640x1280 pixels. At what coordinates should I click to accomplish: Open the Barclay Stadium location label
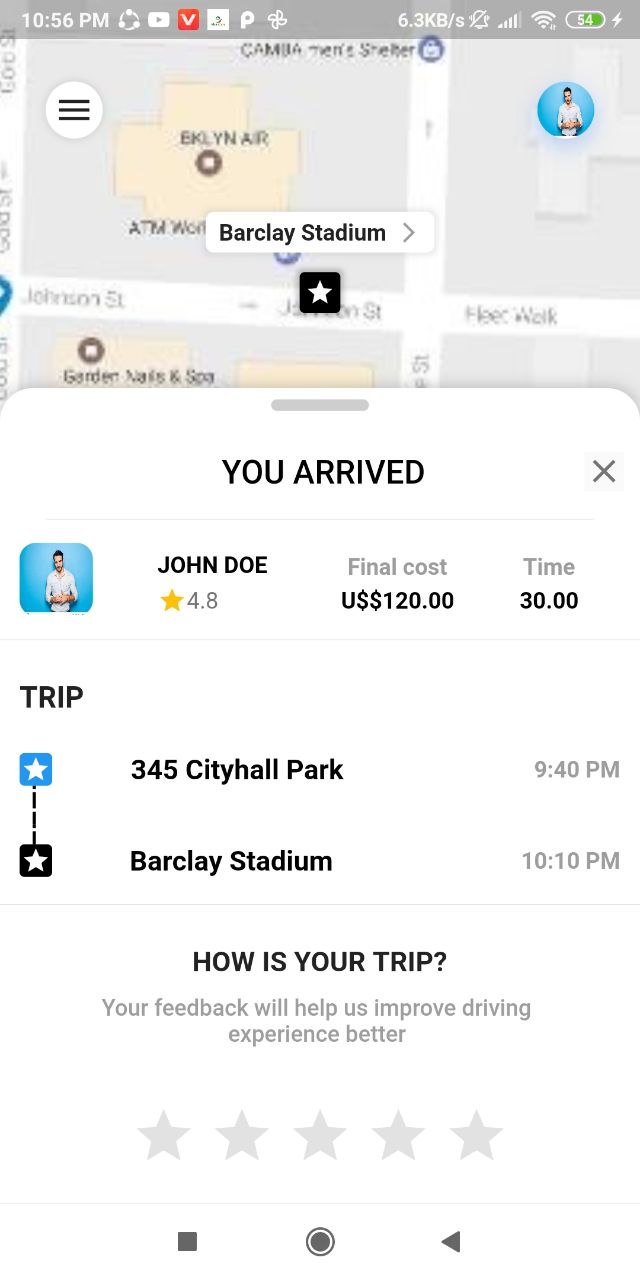pos(319,233)
